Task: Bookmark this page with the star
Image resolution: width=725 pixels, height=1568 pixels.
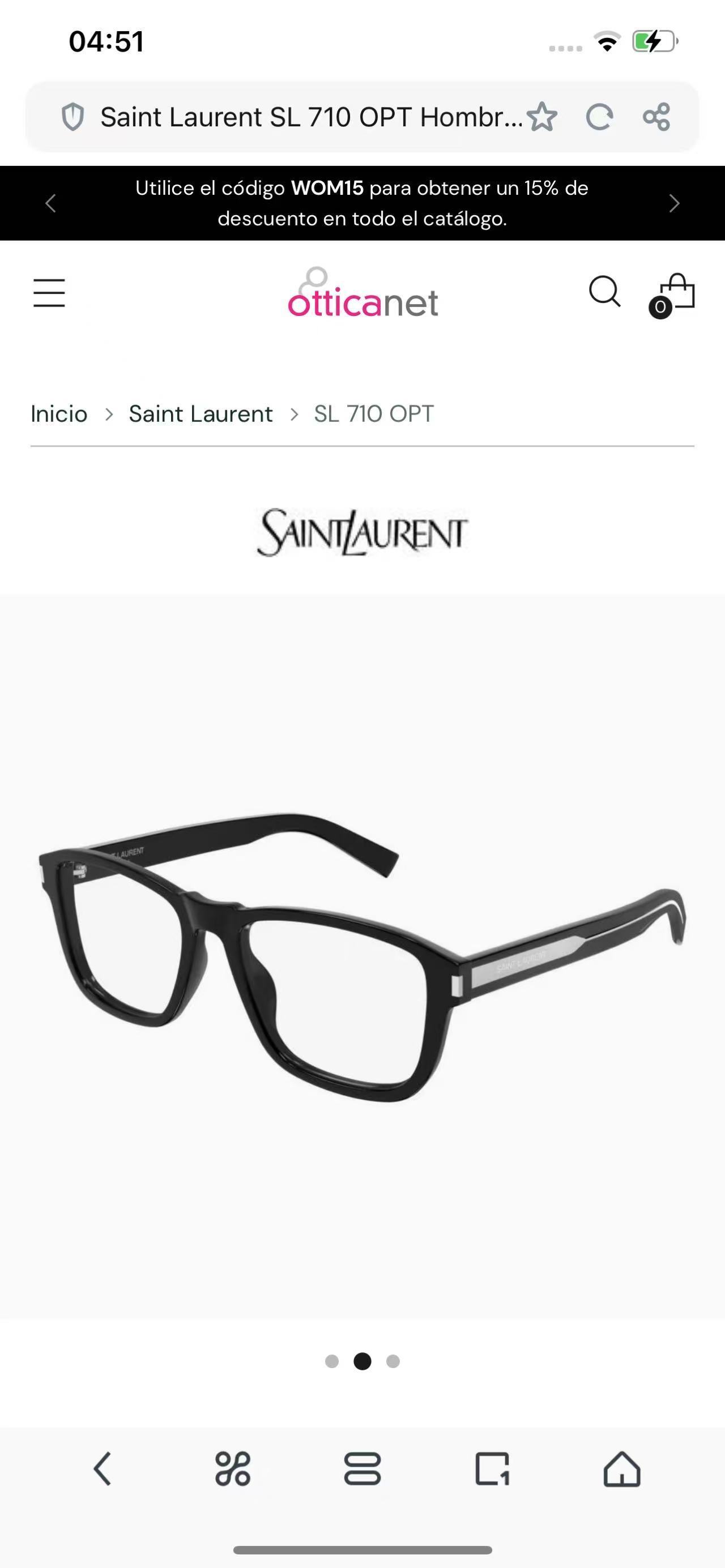Action: [541, 117]
